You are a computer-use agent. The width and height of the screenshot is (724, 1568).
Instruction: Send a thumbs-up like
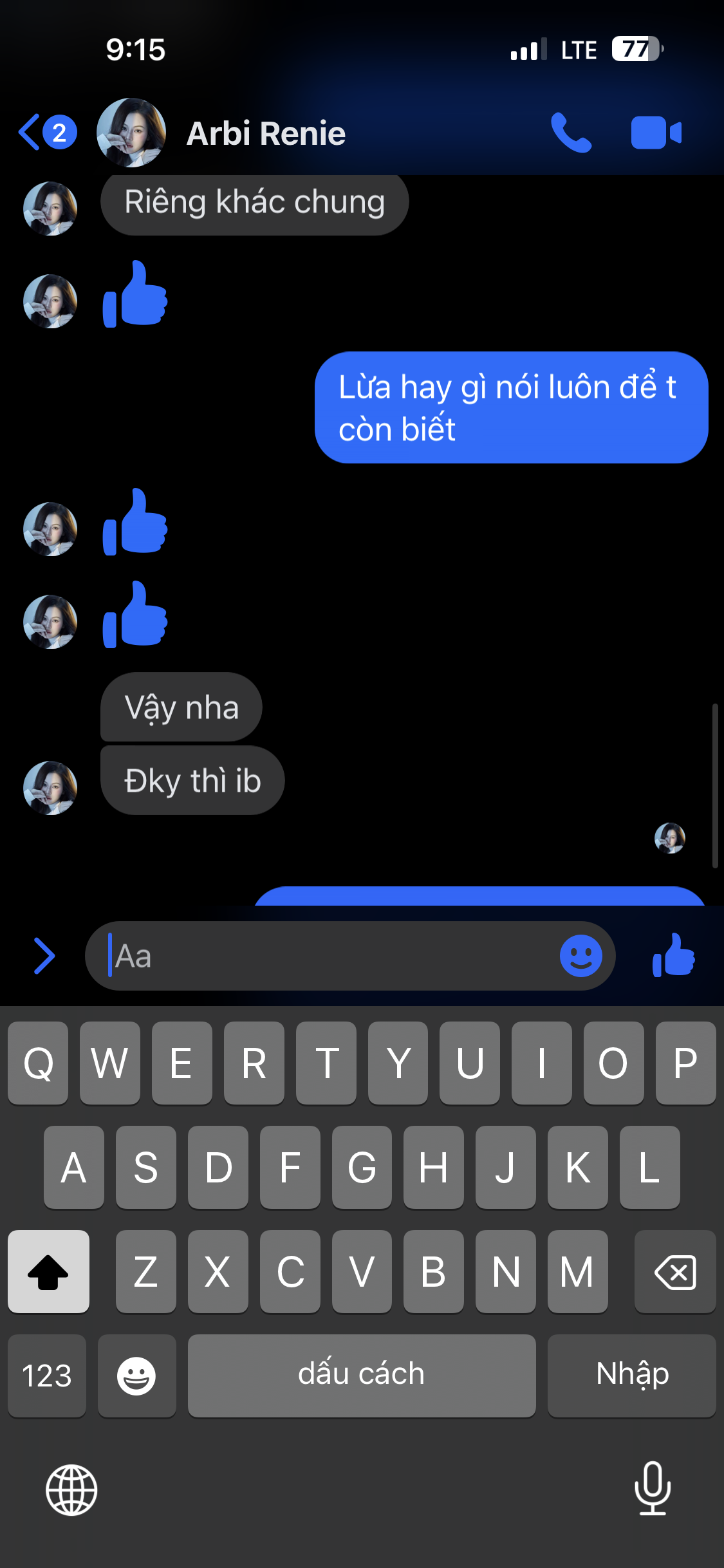click(x=673, y=956)
